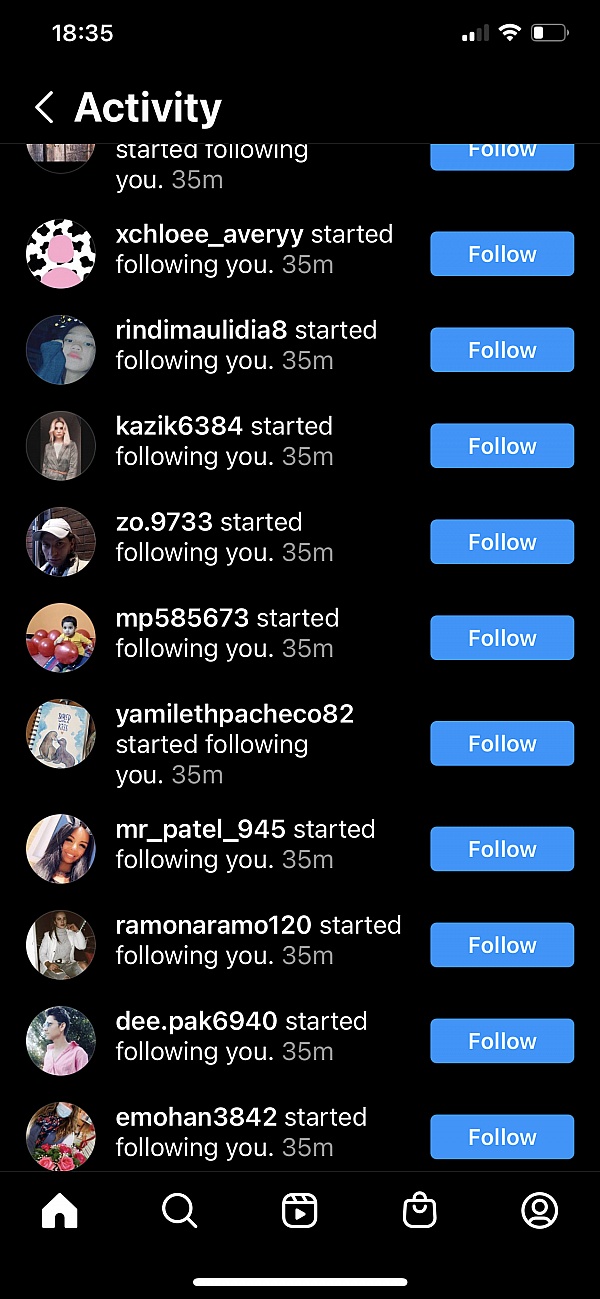Tap Follow next to mr_patel_945
The height and width of the screenshot is (1299, 600).
[502, 849]
